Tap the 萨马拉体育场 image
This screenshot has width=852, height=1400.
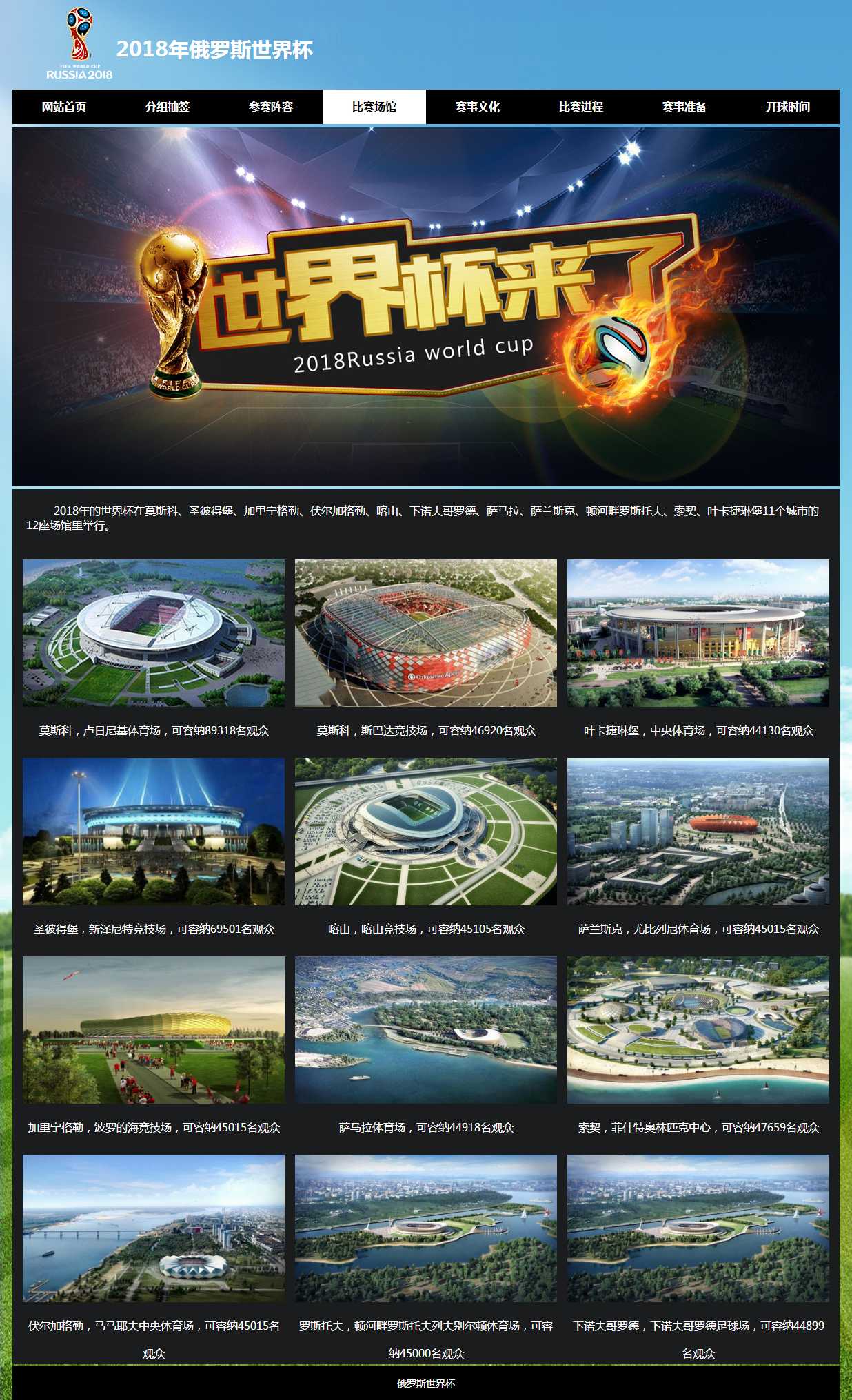coord(425,1029)
